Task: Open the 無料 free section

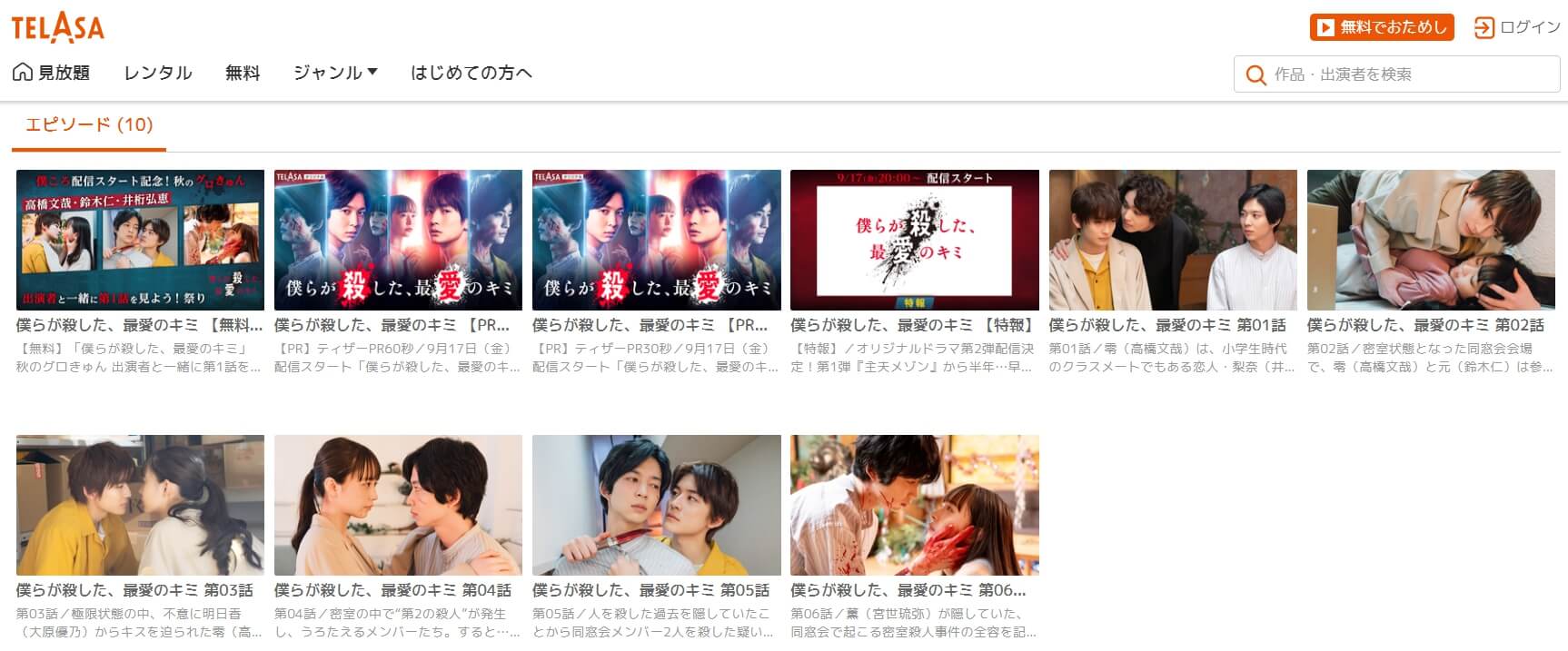Action: pyautogui.click(x=243, y=73)
